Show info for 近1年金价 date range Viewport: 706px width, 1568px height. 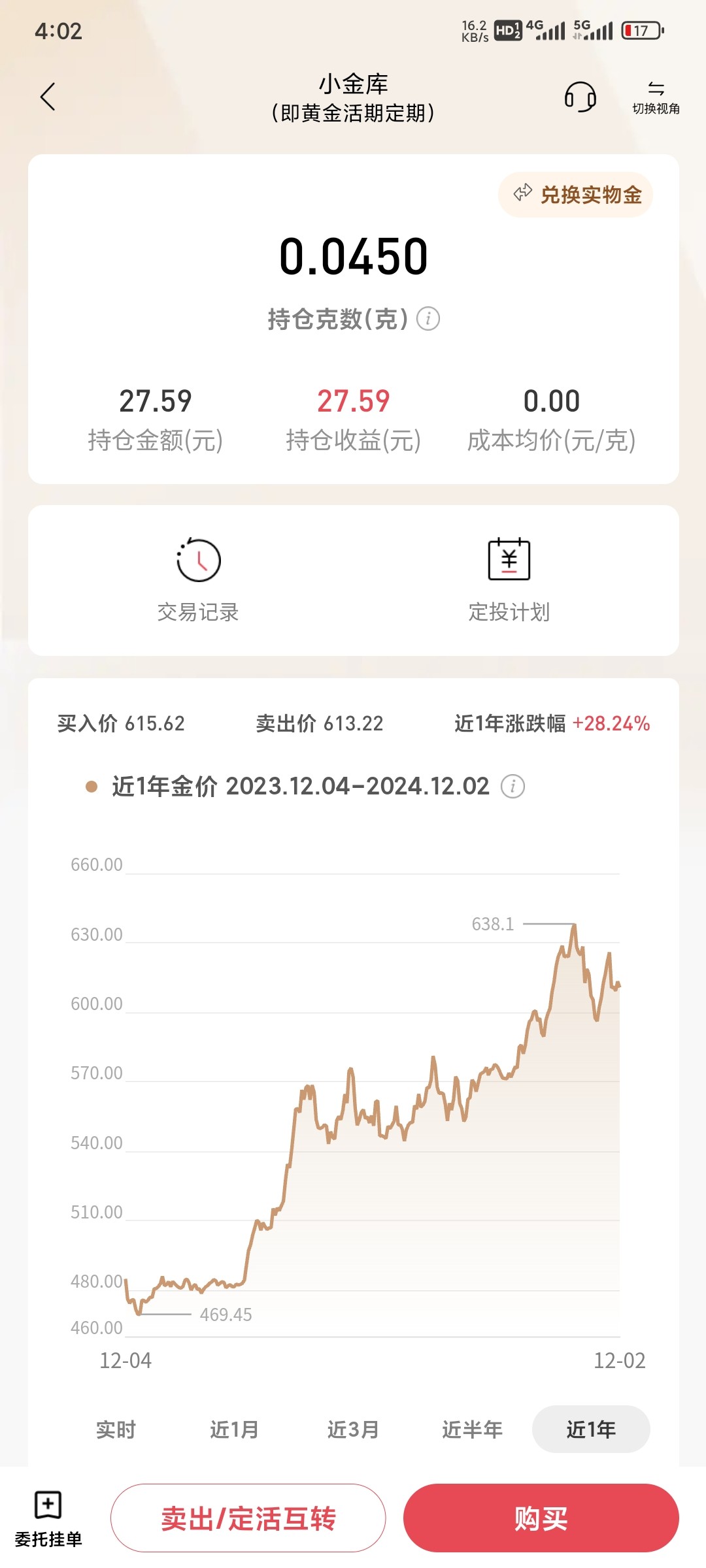pyautogui.click(x=513, y=786)
